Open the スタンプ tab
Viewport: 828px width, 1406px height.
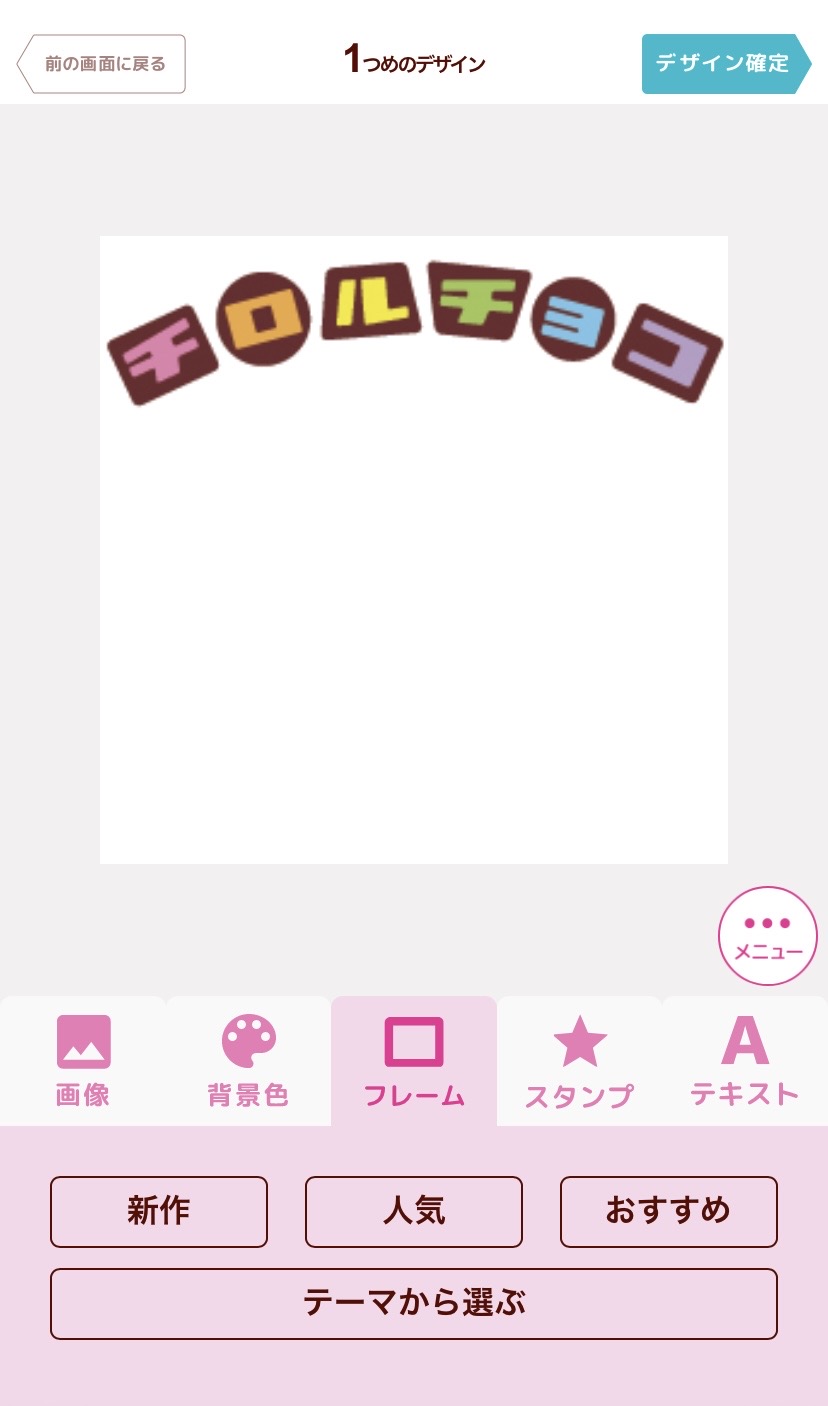(579, 1061)
